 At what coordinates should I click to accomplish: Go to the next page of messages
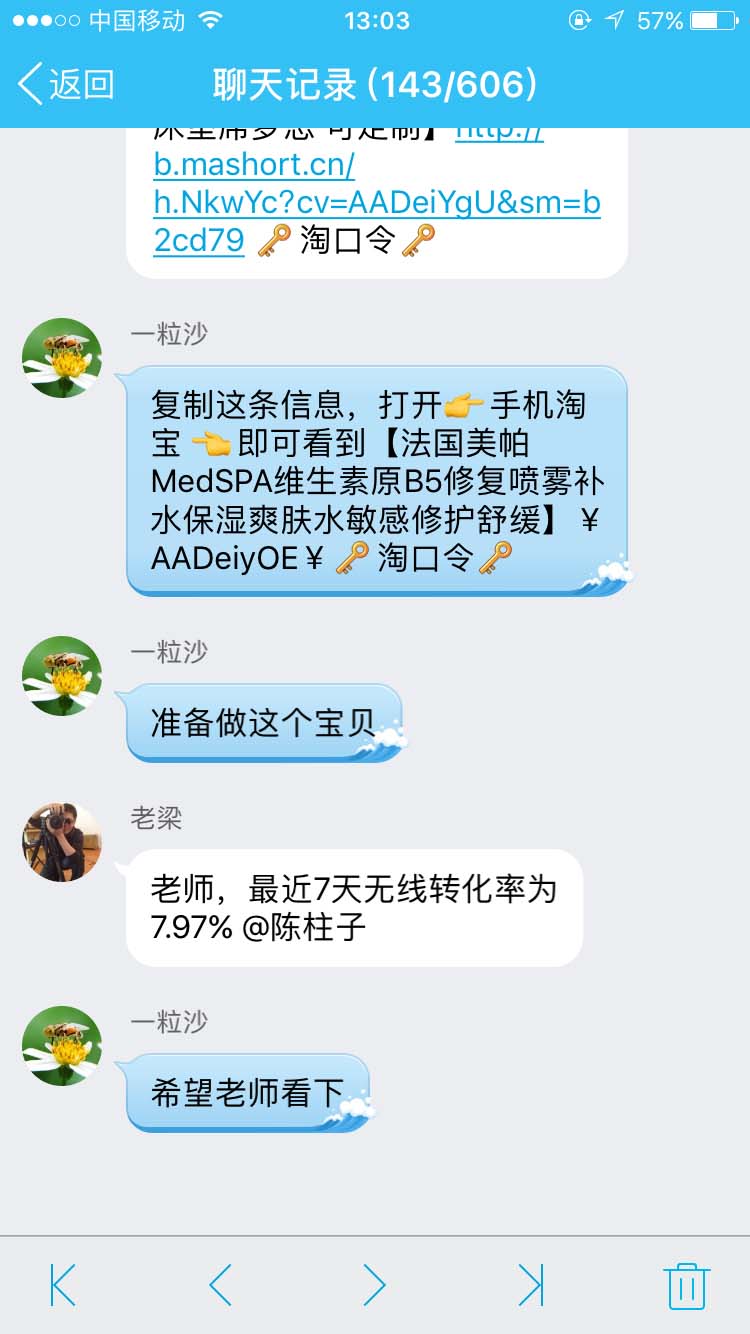point(375,1288)
